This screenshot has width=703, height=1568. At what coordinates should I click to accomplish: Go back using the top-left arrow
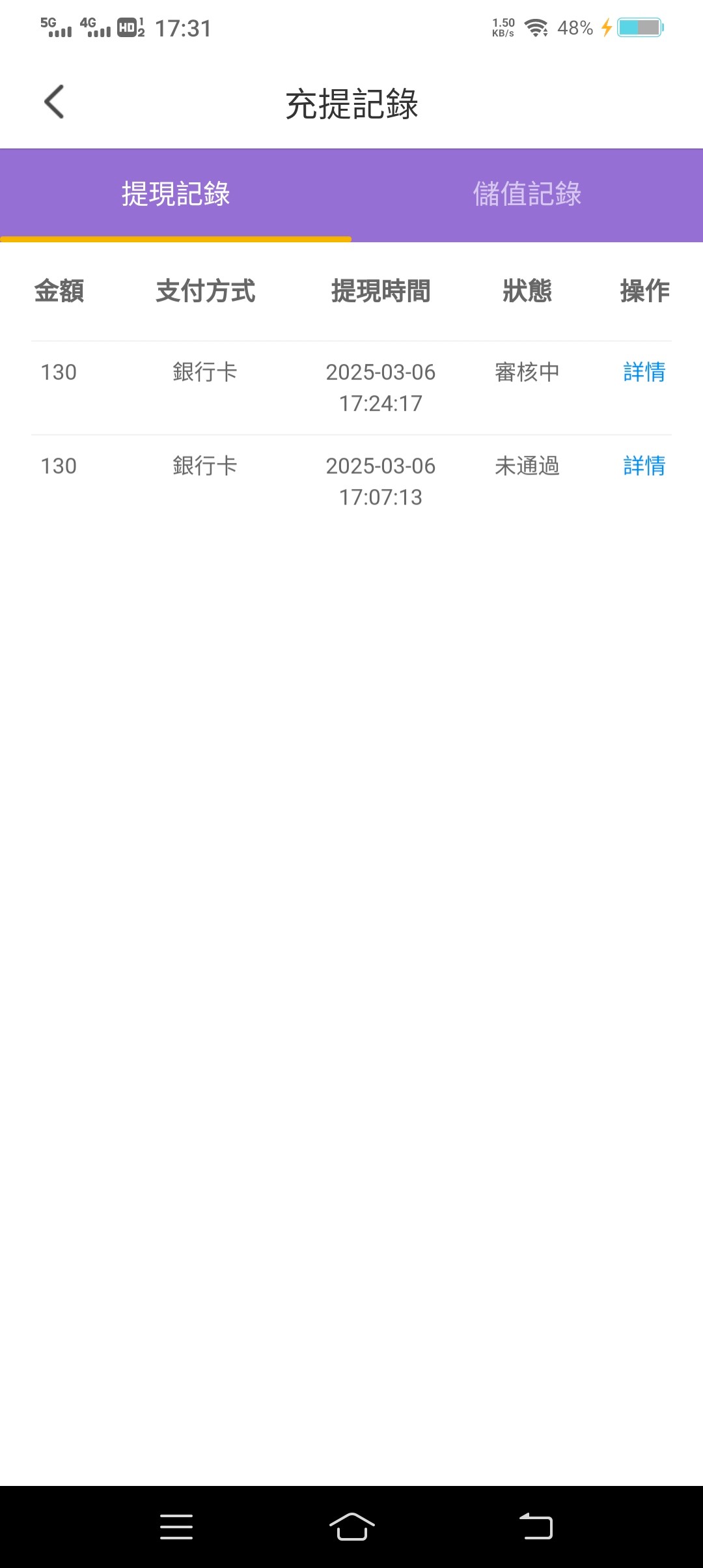[x=54, y=102]
